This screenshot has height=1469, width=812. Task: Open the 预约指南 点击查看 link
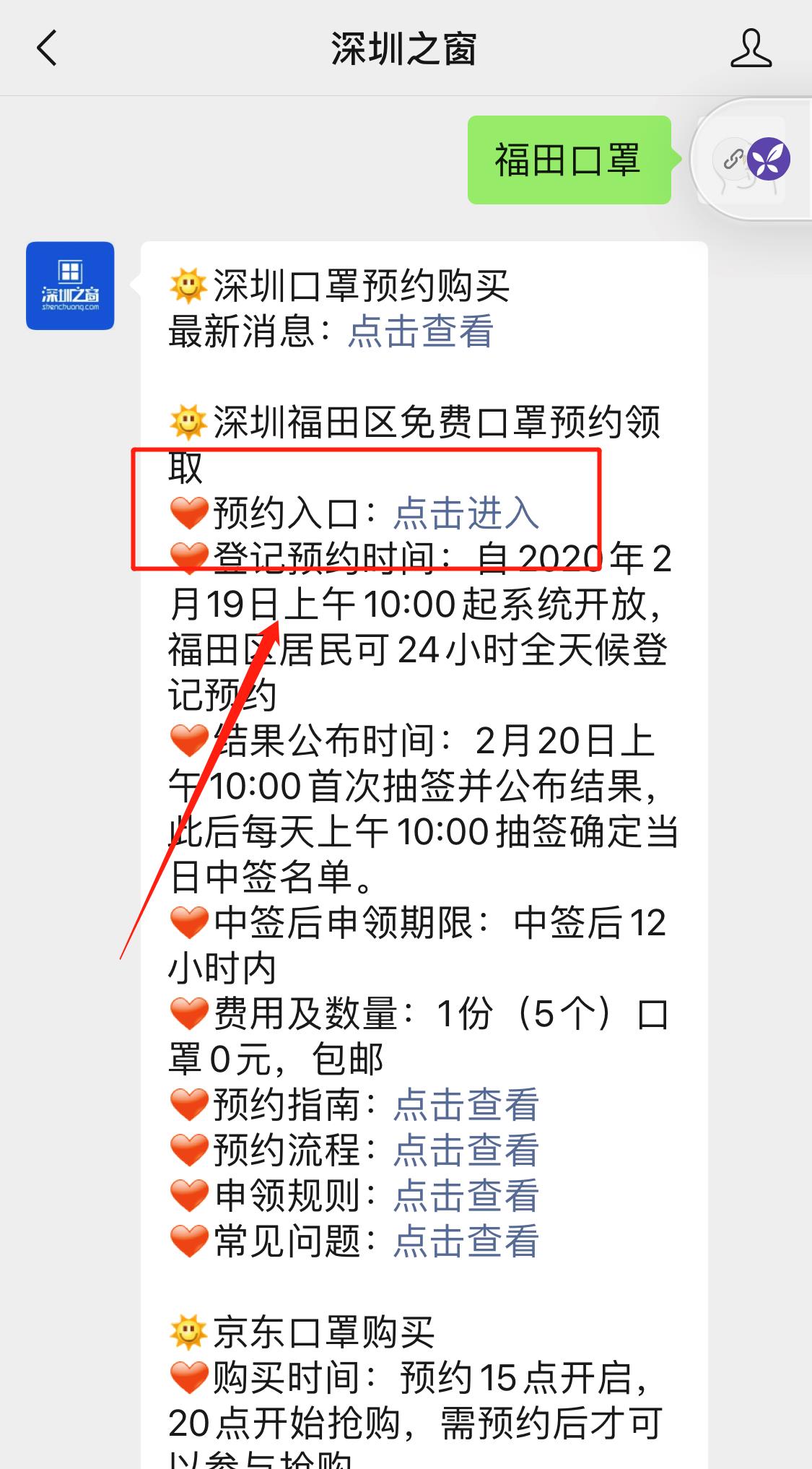(466, 1104)
